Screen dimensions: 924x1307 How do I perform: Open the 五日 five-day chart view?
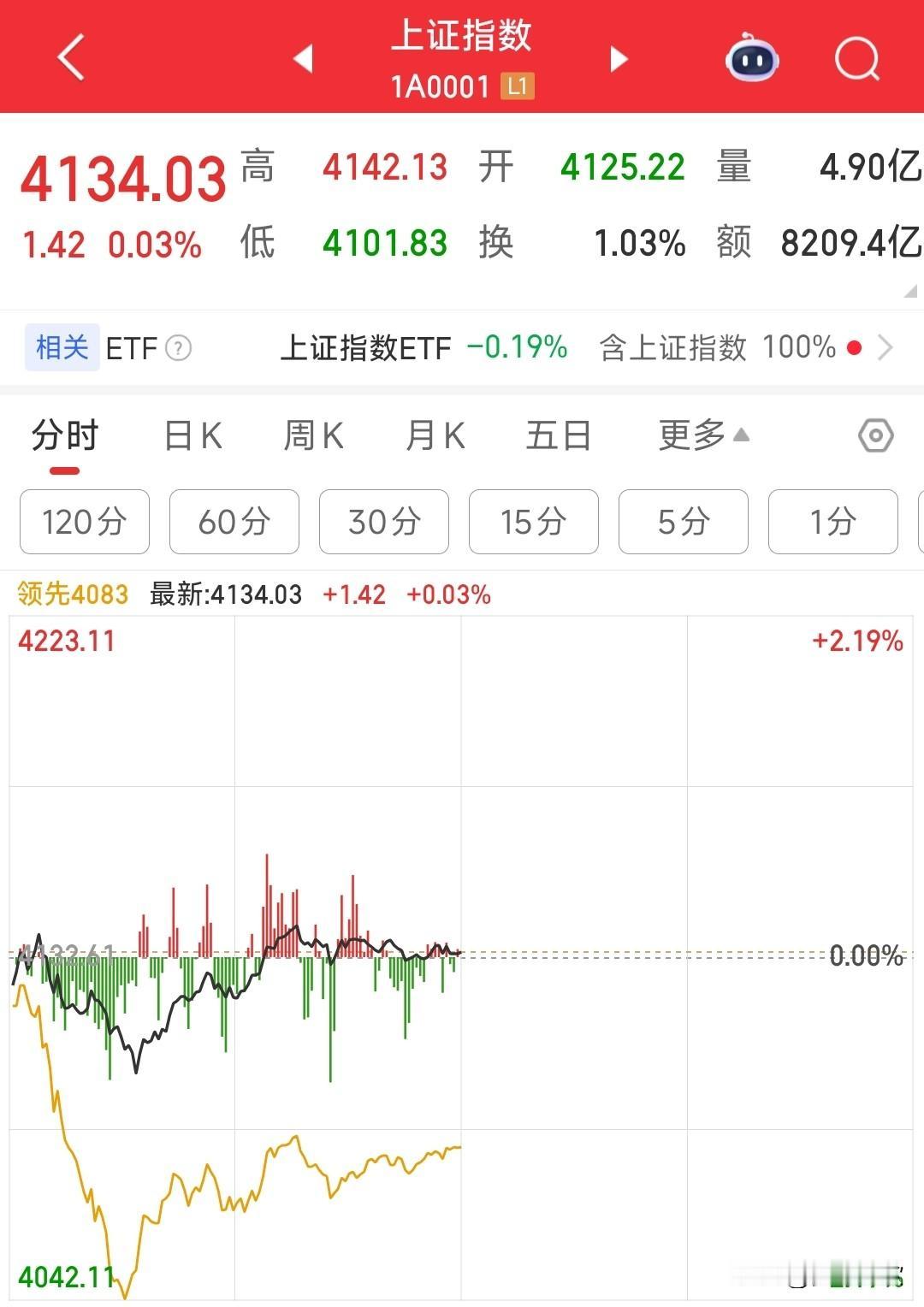click(558, 435)
